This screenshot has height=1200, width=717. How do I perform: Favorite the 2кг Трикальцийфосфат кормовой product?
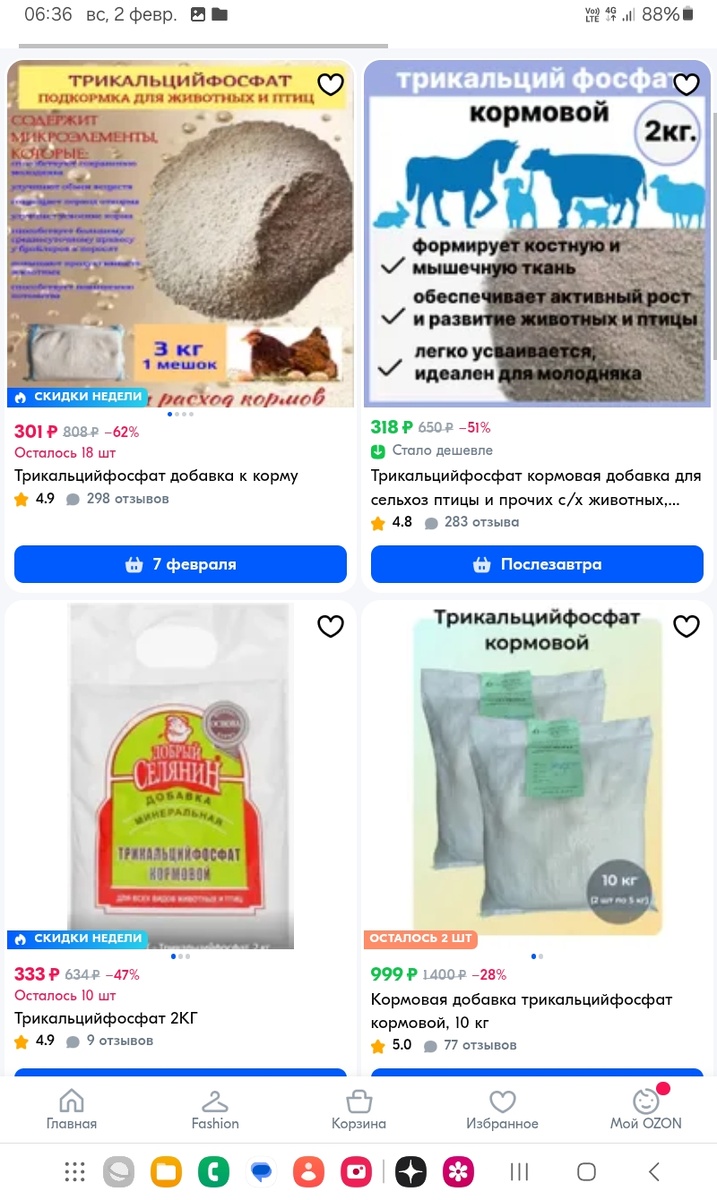[x=686, y=84]
